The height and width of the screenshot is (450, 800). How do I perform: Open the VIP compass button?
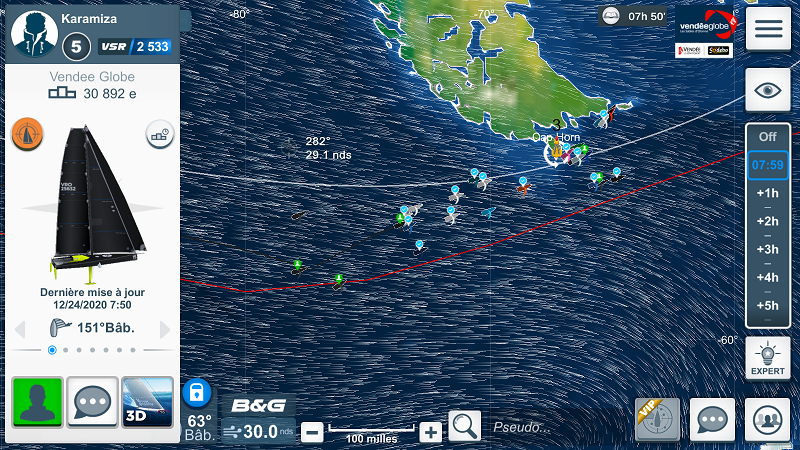click(657, 420)
